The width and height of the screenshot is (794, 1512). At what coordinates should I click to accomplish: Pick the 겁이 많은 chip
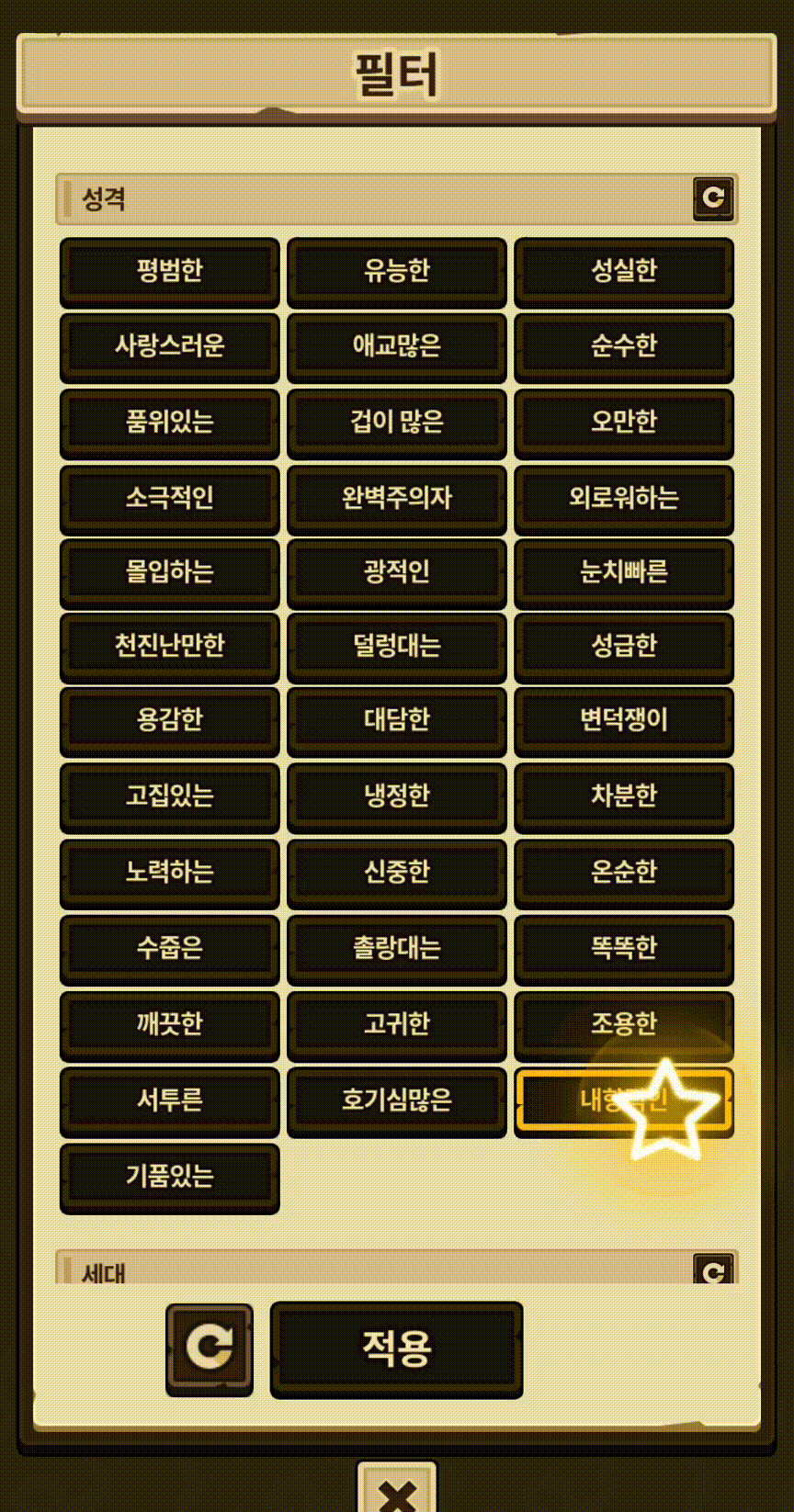point(397,423)
